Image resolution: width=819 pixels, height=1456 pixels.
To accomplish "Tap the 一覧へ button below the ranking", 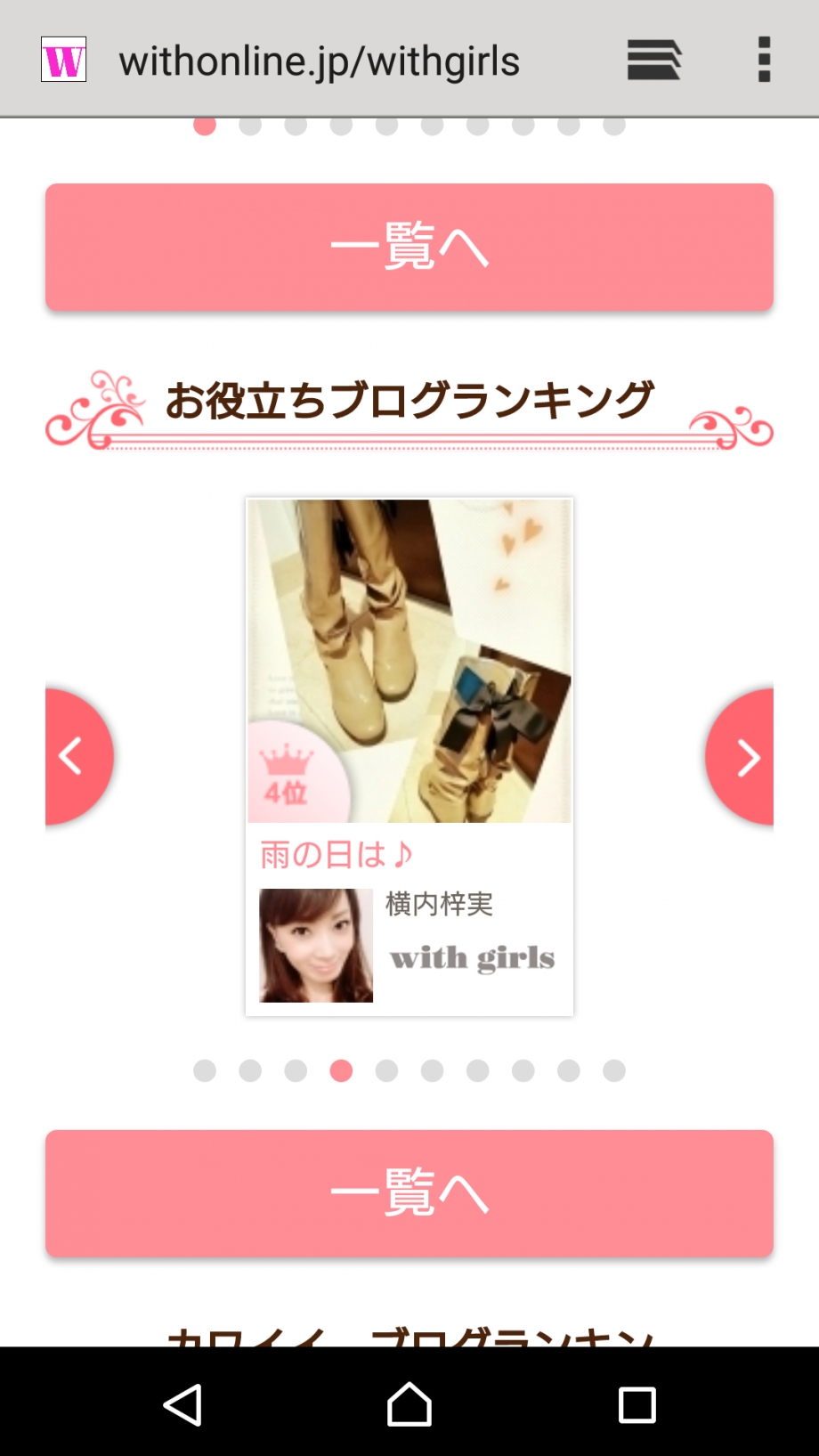I will point(409,1193).
